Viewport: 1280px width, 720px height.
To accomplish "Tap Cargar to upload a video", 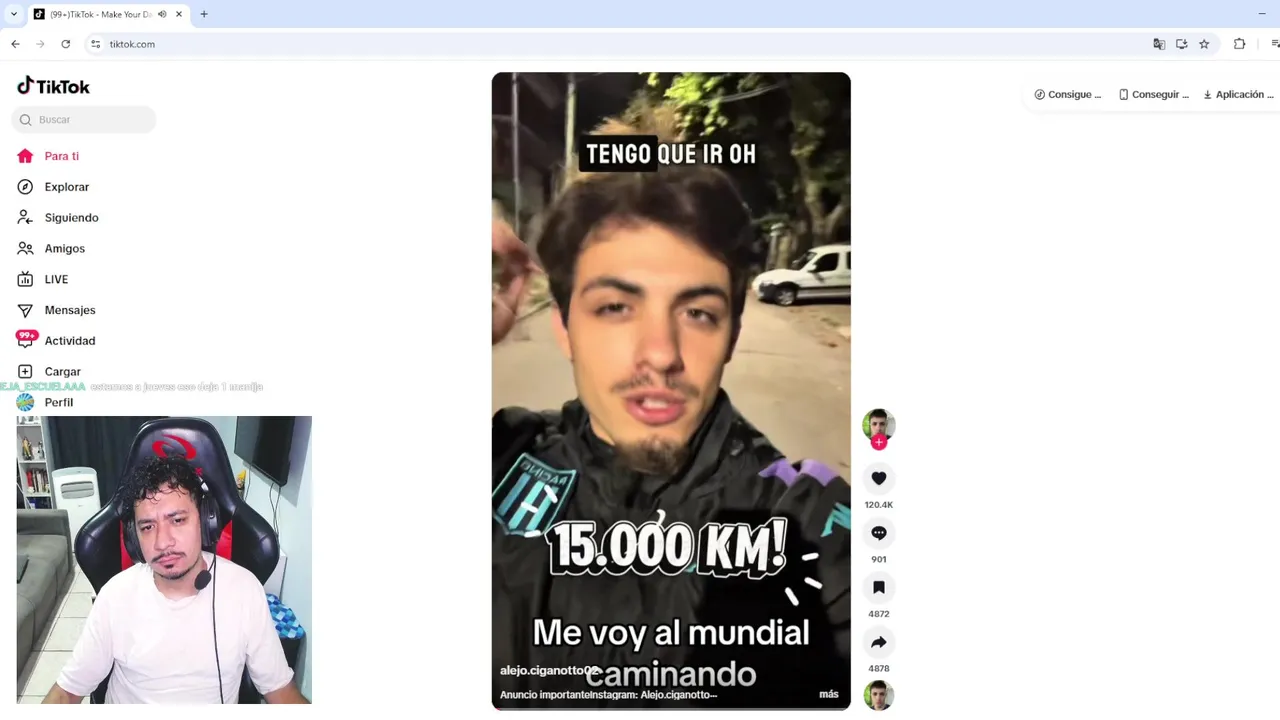I will coord(62,372).
